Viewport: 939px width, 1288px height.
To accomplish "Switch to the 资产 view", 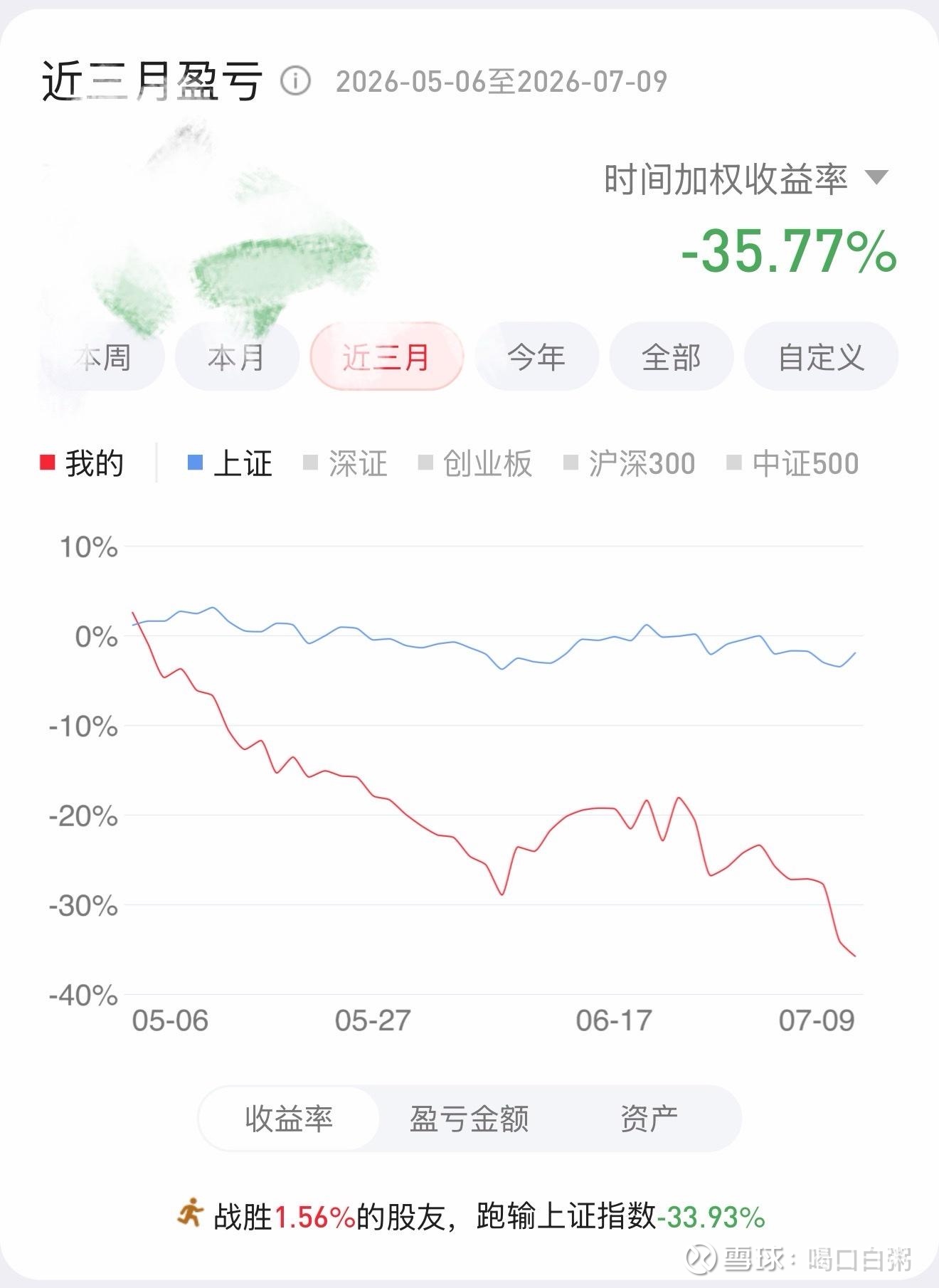I will point(649,1119).
